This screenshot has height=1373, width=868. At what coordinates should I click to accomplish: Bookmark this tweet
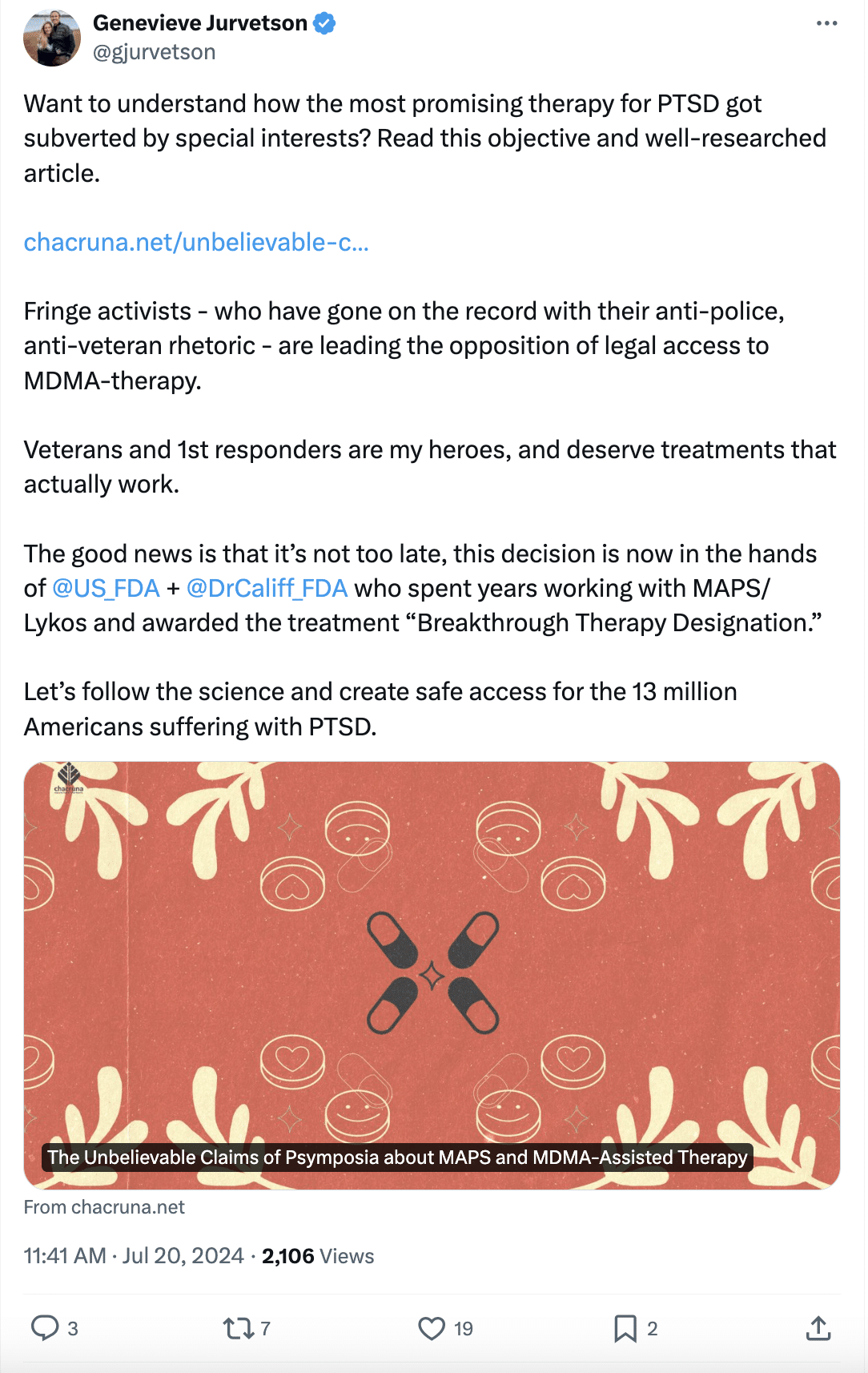(x=625, y=1328)
